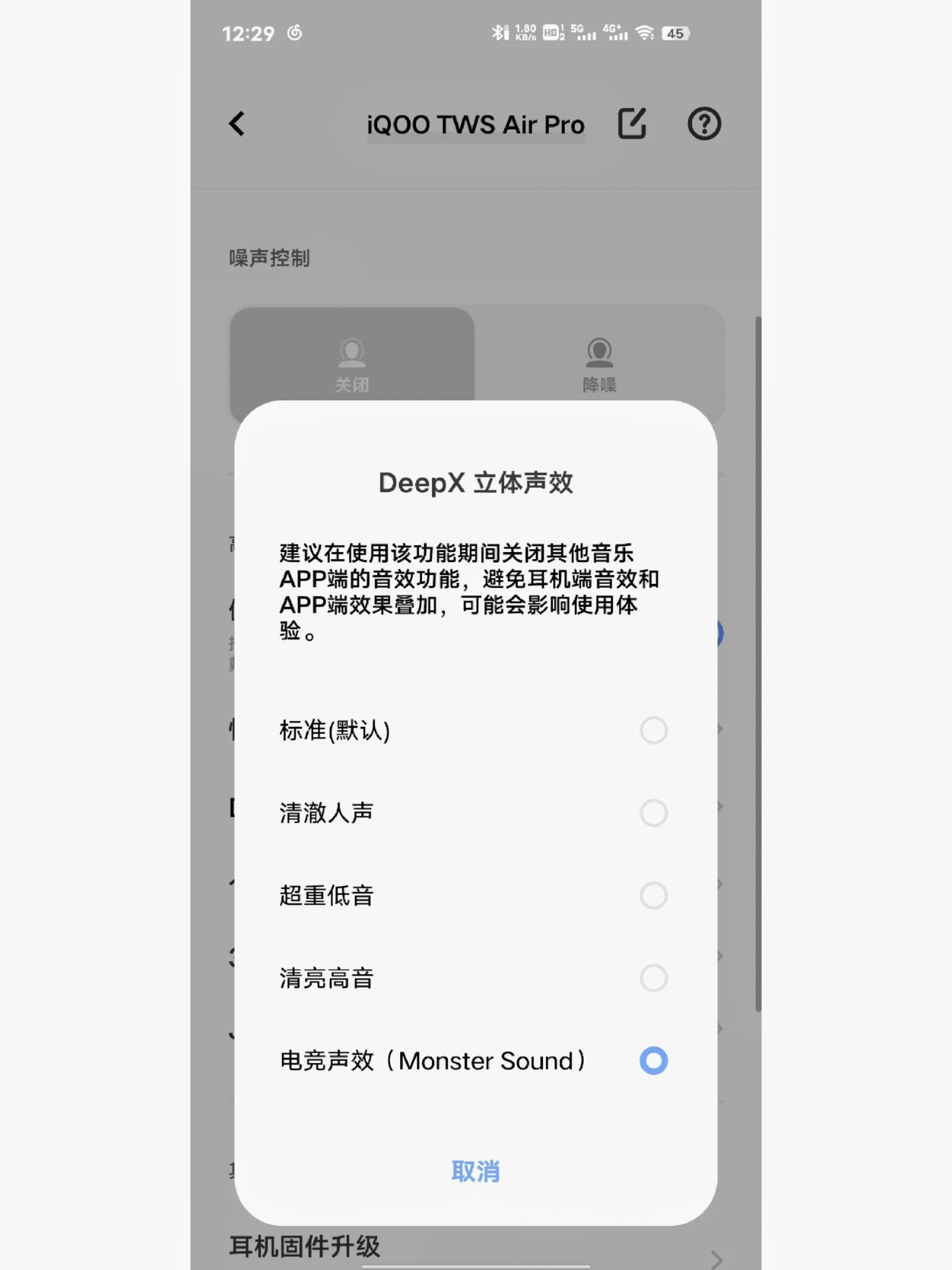Choose the 清澈人声 sound effect

click(653, 813)
